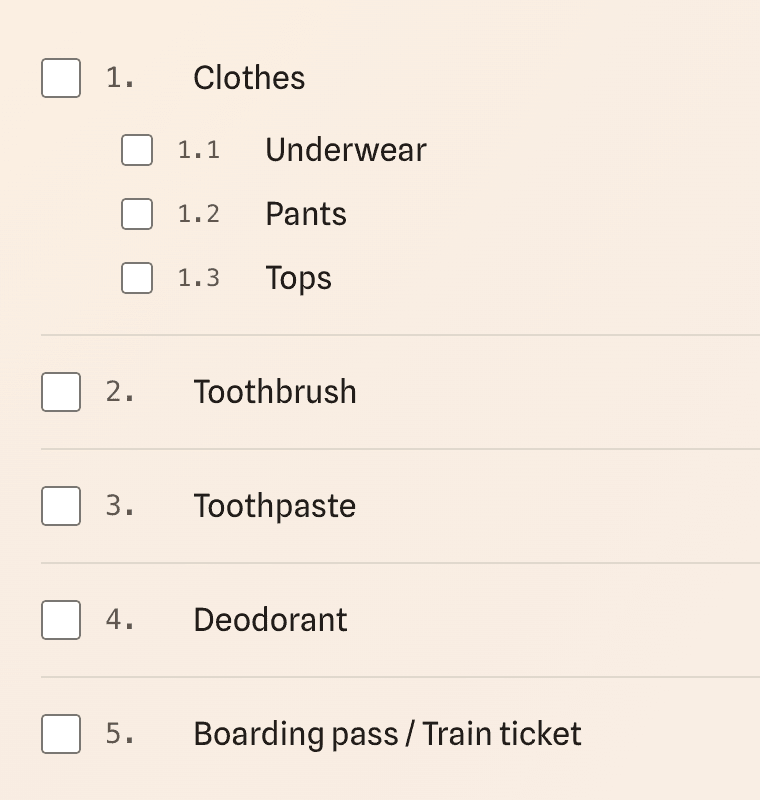Tick the Tops checkbox
The image size is (760, 800).
point(136,278)
